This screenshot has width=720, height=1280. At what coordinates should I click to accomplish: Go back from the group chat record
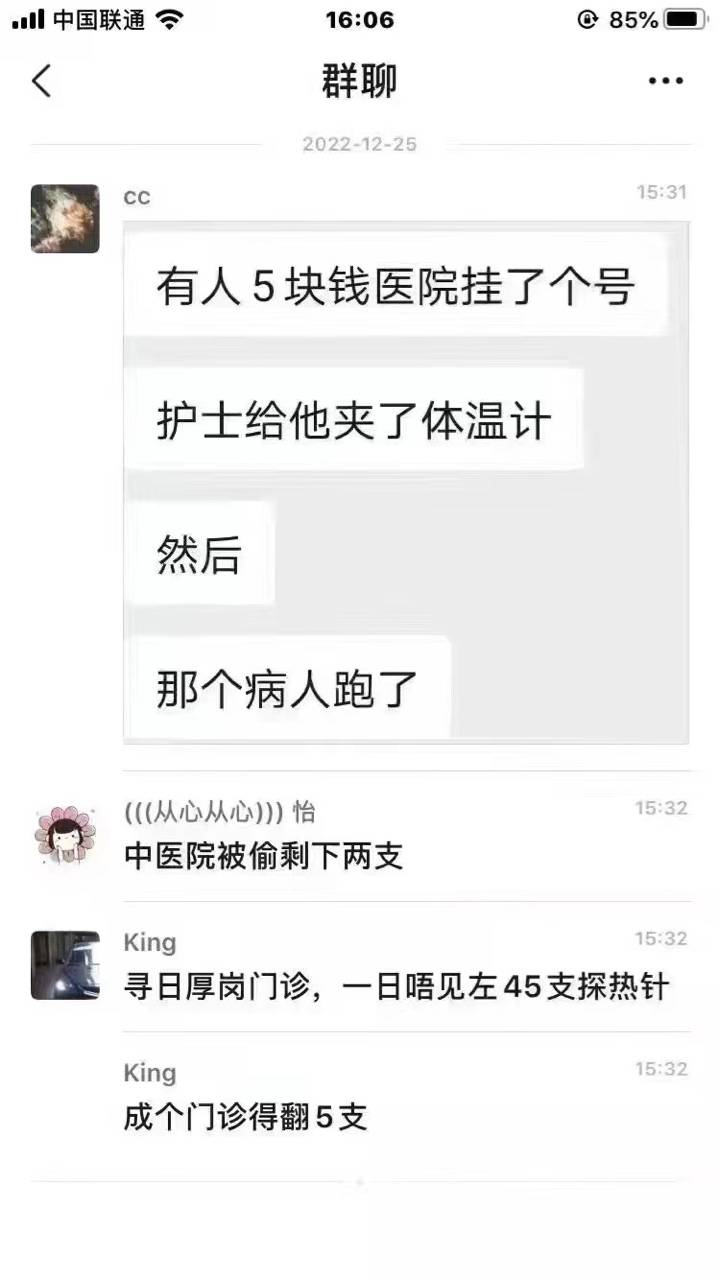coord(41,81)
